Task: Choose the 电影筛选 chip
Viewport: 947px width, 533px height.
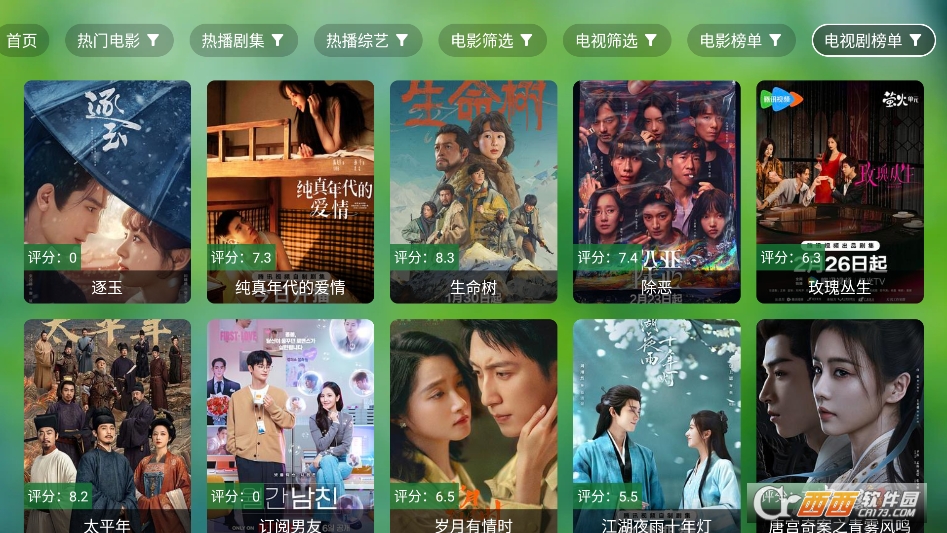Action: point(492,41)
